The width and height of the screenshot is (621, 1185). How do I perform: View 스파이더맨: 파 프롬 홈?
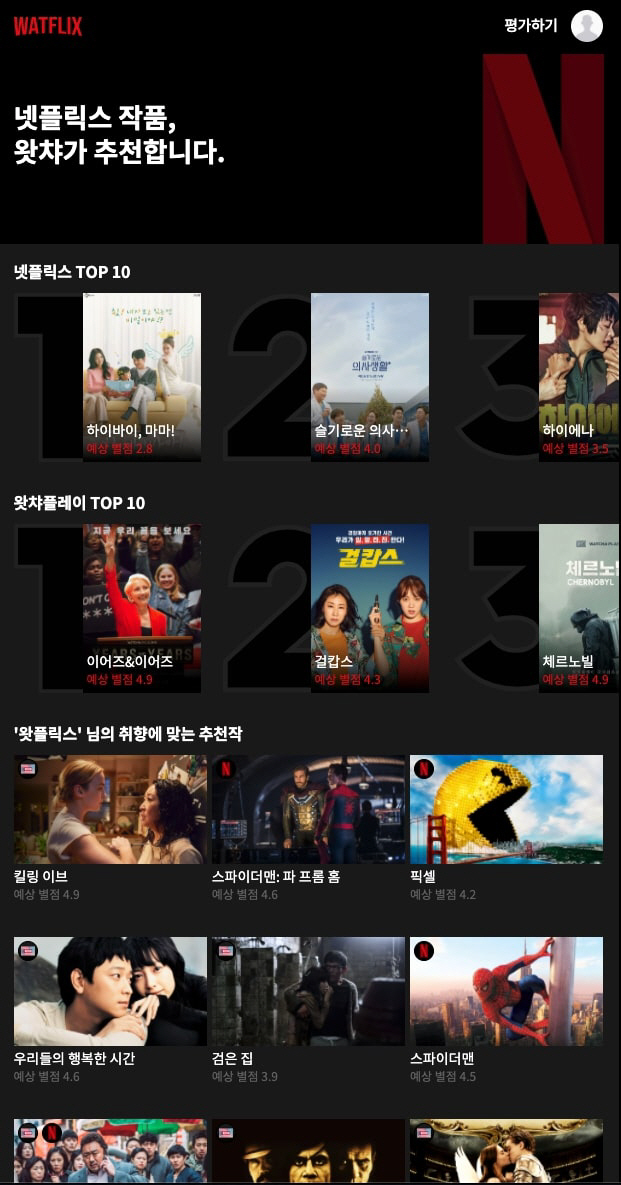(x=308, y=809)
